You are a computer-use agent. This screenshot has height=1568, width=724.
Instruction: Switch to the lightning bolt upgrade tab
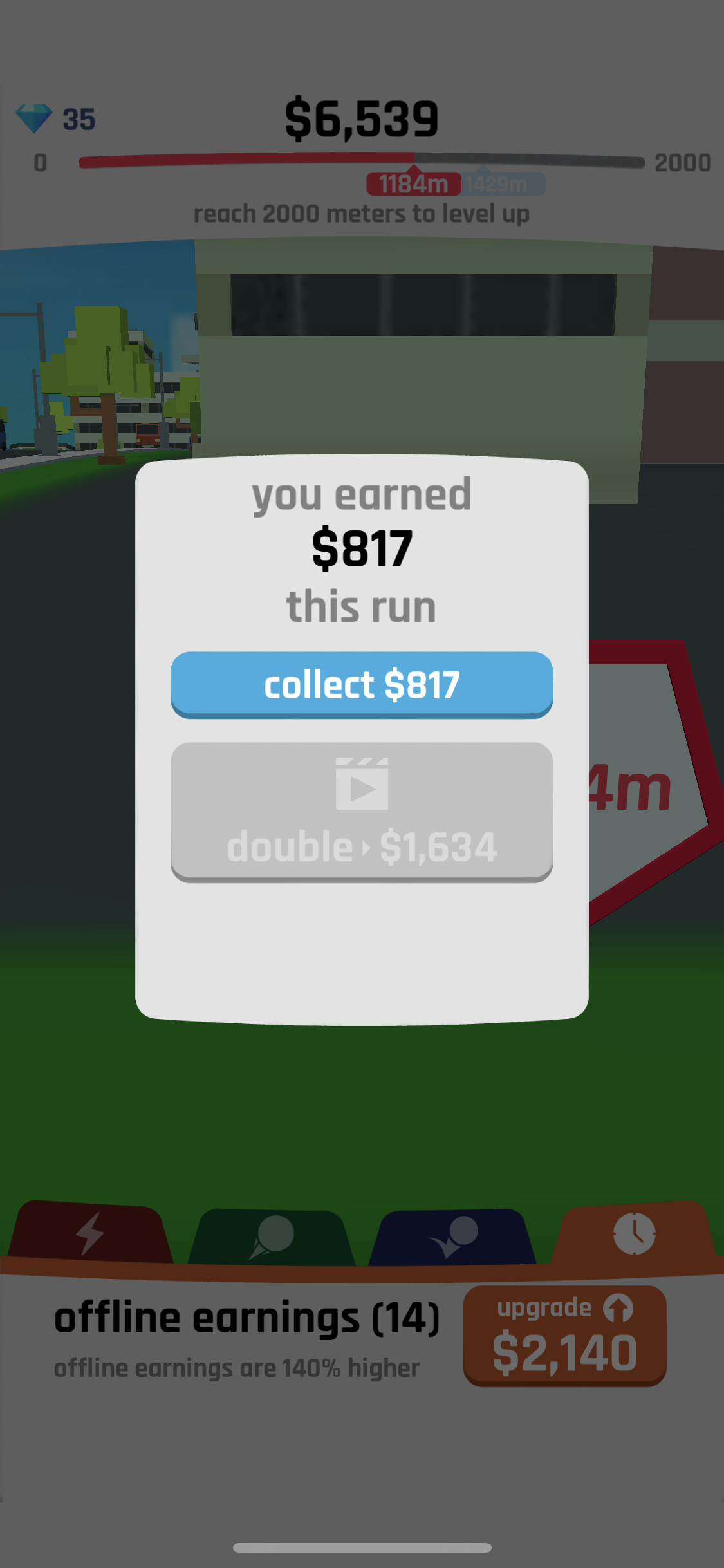click(89, 1233)
